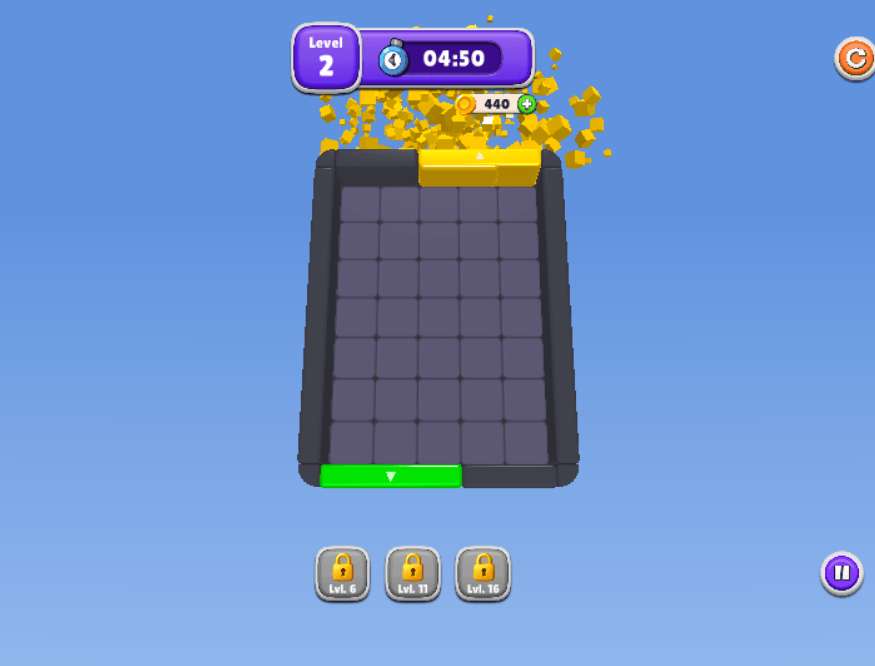Tap the locked Lvl. 16 booster
Screen dimensions: 875x666
click(x=483, y=574)
